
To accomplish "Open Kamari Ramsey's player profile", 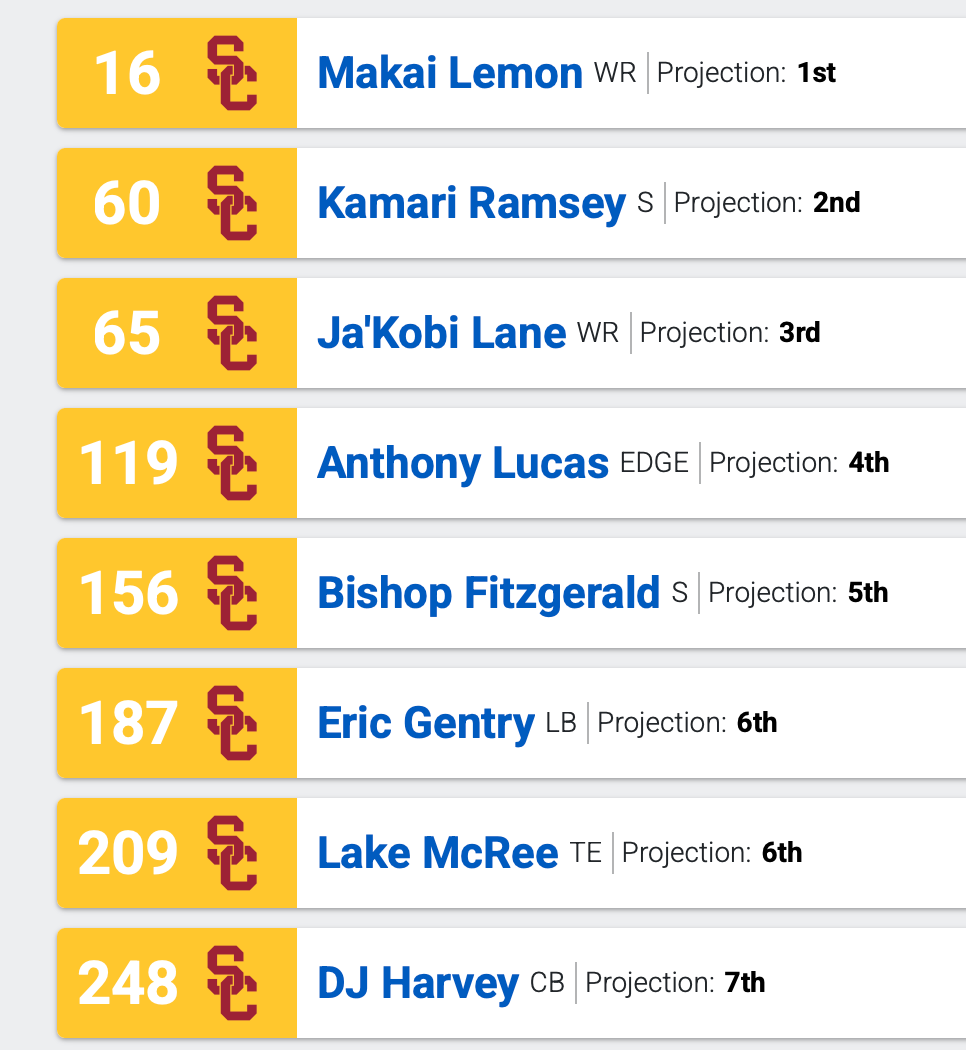I will coord(471,203).
